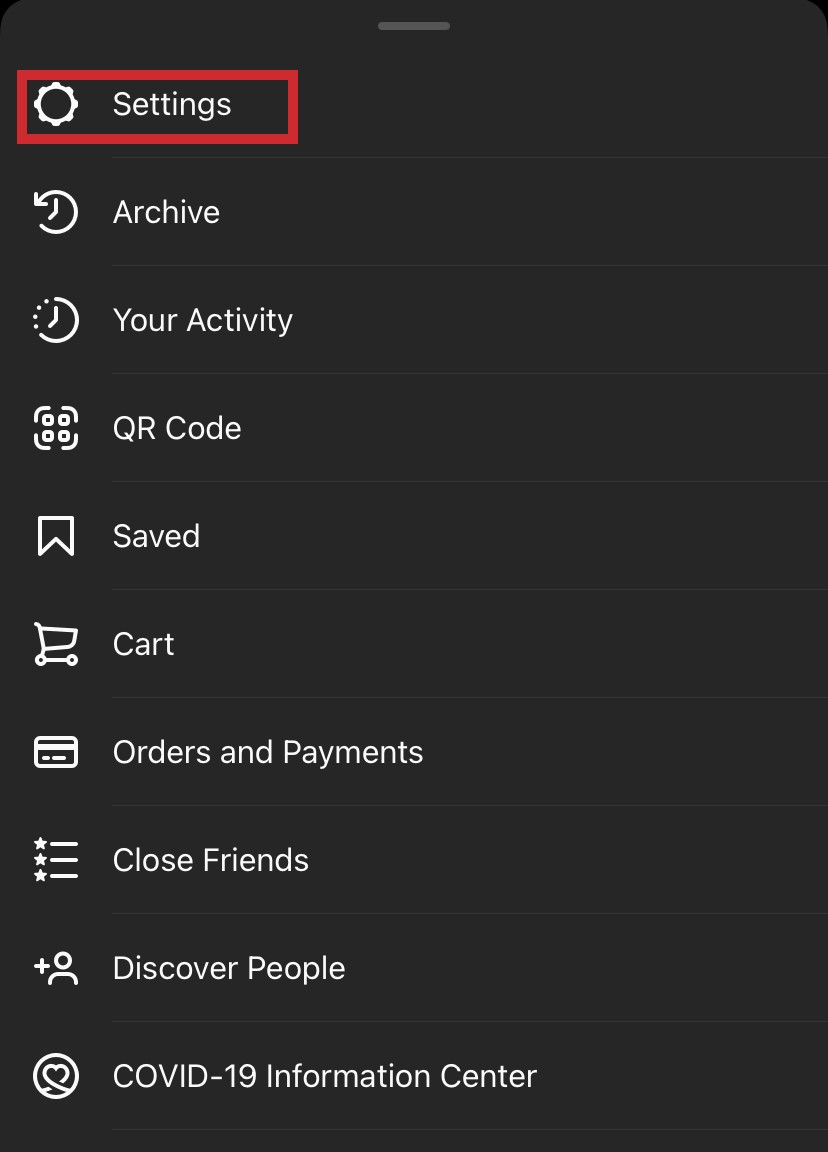828x1152 pixels.
Task: Select Orders and Payments
Action: (x=267, y=752)
